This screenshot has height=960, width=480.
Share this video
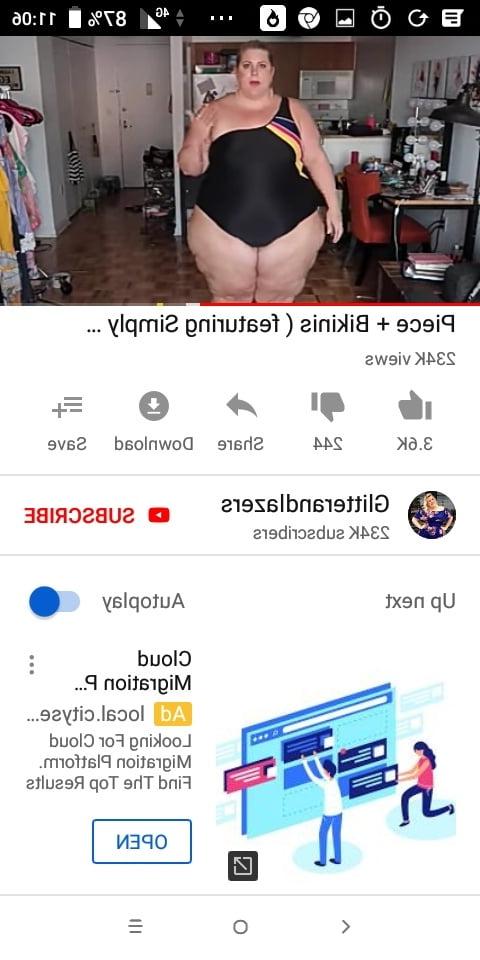point(241,421)
